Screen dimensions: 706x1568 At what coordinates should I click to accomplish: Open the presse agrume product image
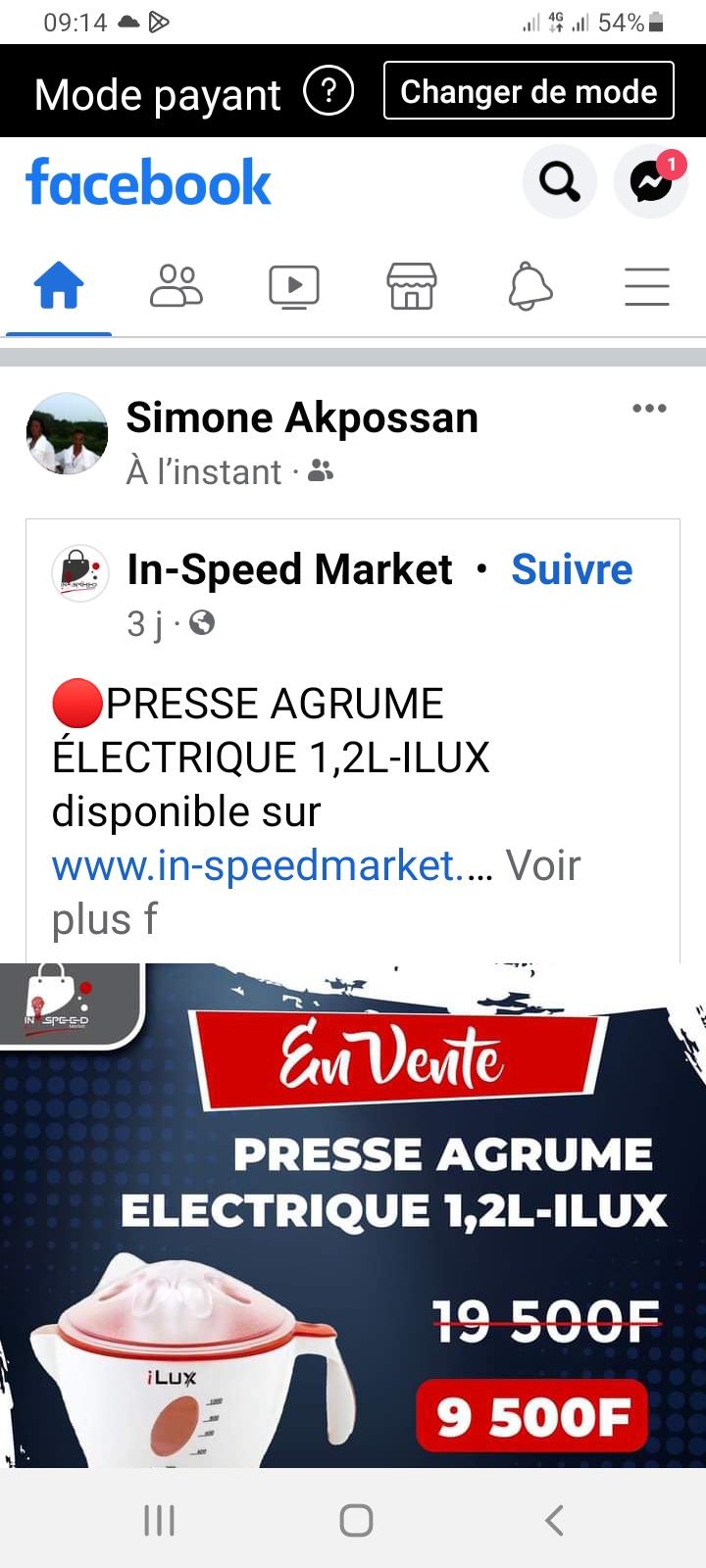pyautogui.click(x=353, y=1215)
